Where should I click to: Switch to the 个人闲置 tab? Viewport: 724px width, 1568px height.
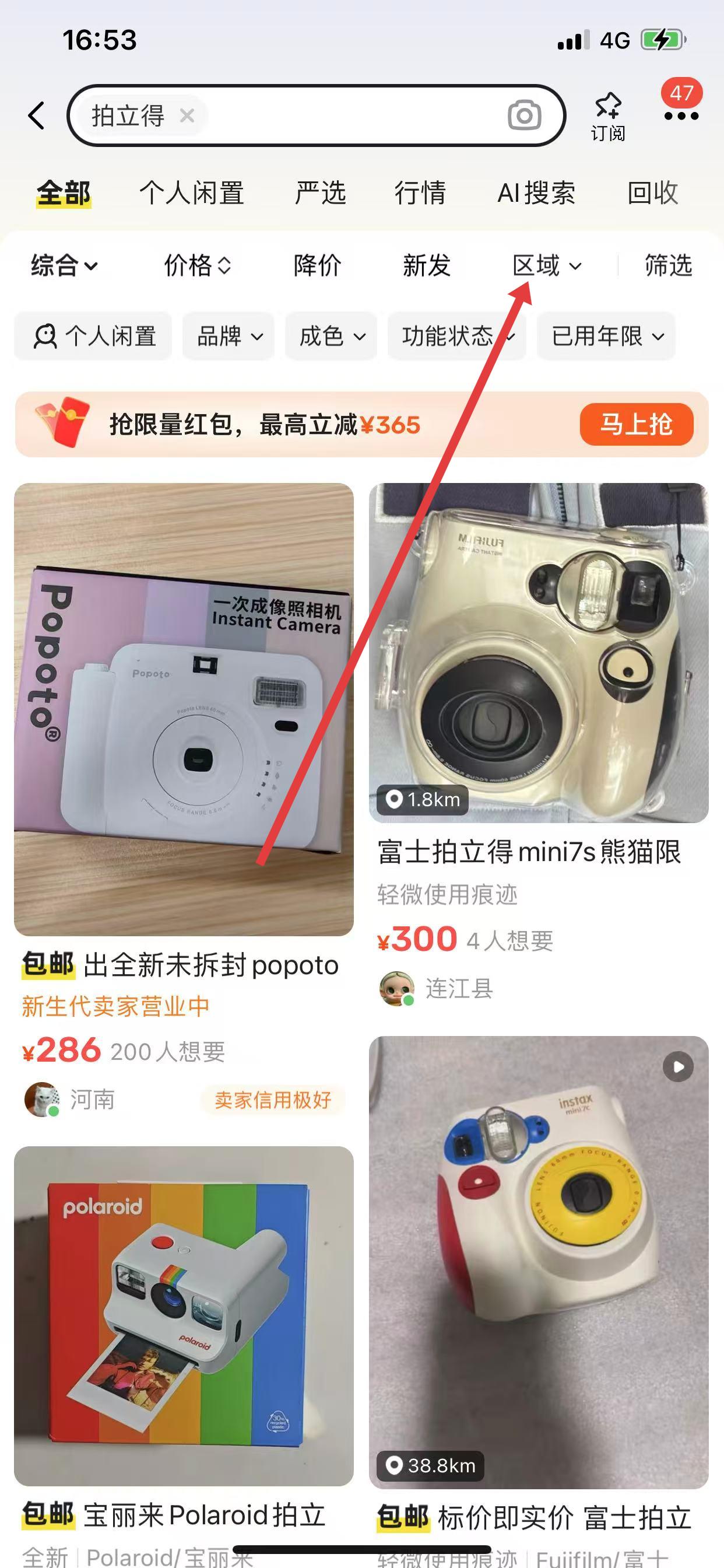click(x=192, y=193)
